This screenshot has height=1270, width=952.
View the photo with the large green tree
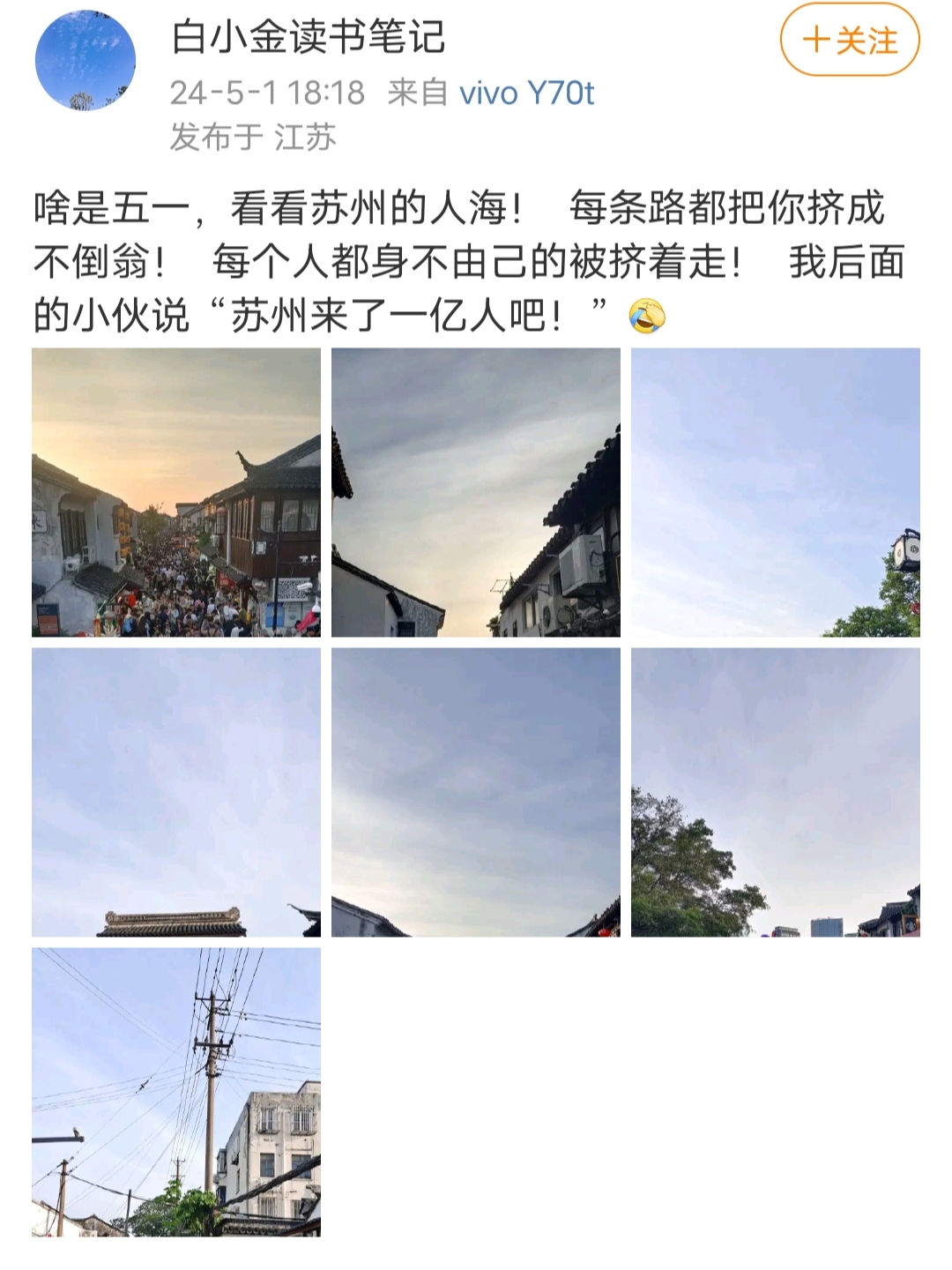(x=776, y=792)
